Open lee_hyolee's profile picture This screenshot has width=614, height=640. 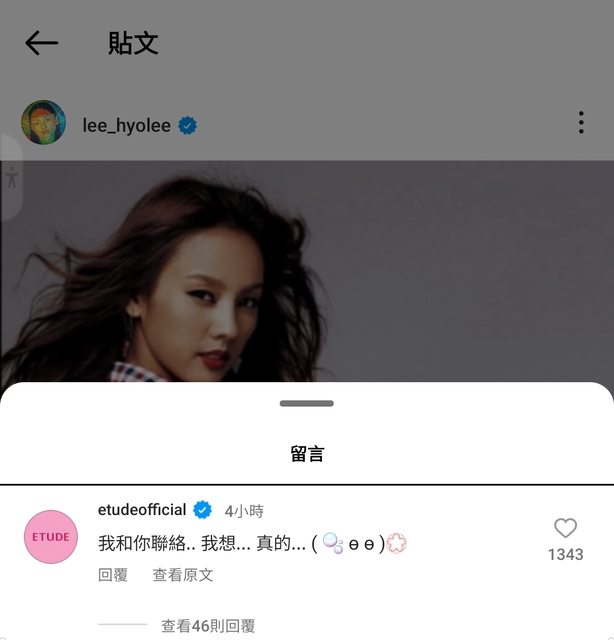(43, 123)
